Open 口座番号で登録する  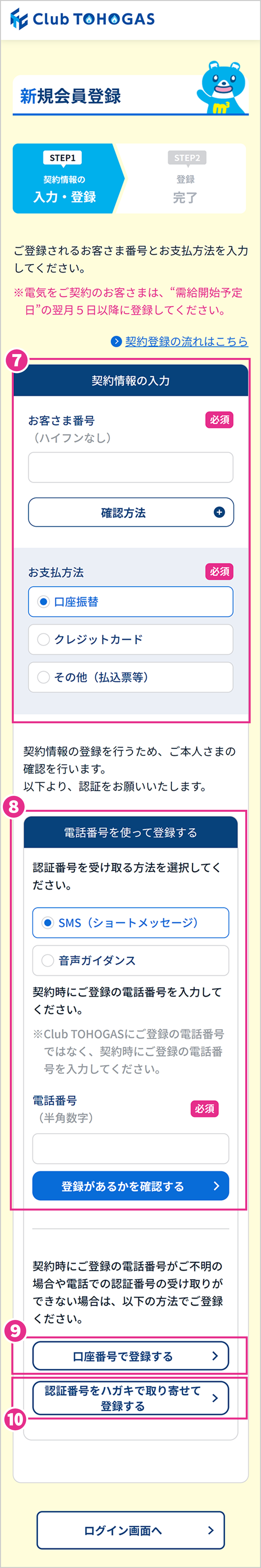tap(130, 1356)
